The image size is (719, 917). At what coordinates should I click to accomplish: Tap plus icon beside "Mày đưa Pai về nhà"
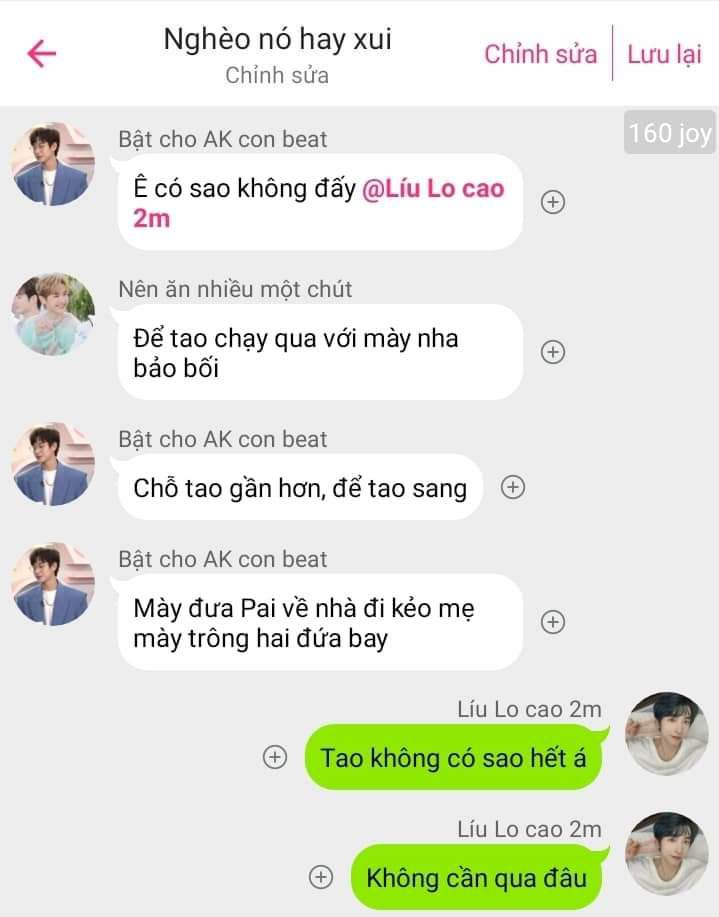click(553, 622)
